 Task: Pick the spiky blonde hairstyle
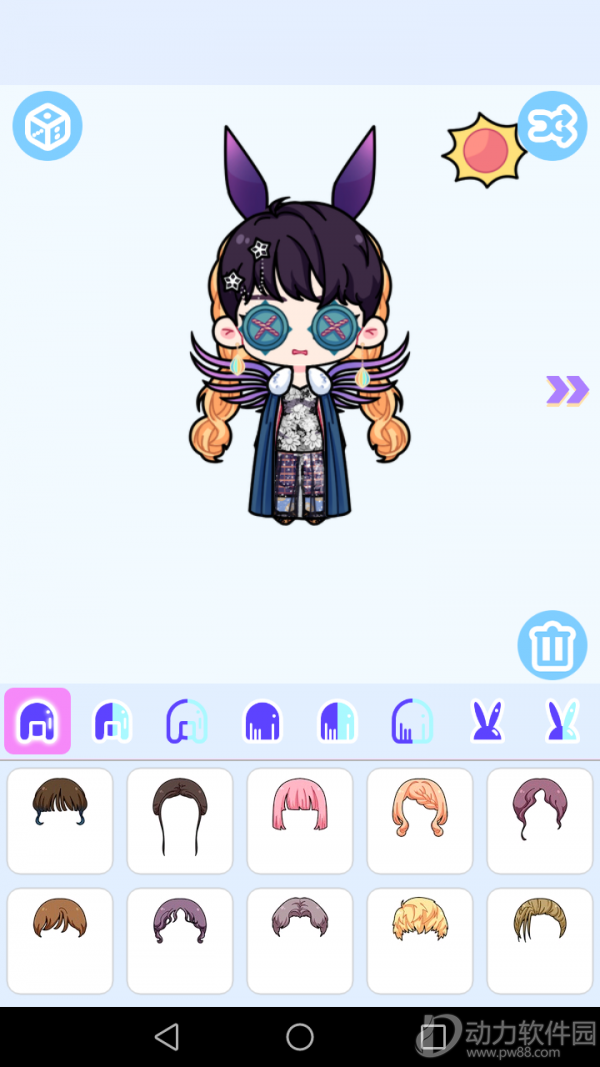click(420, 940)
